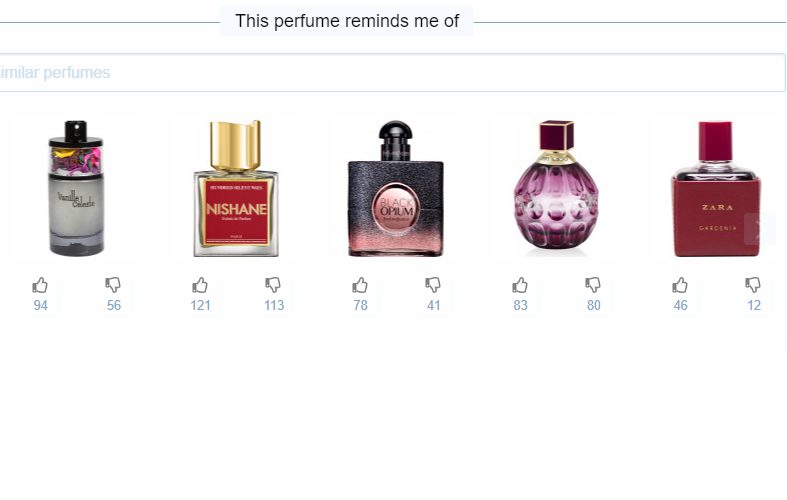Open the Black Opium perfume tile

(x=395, y=188)
